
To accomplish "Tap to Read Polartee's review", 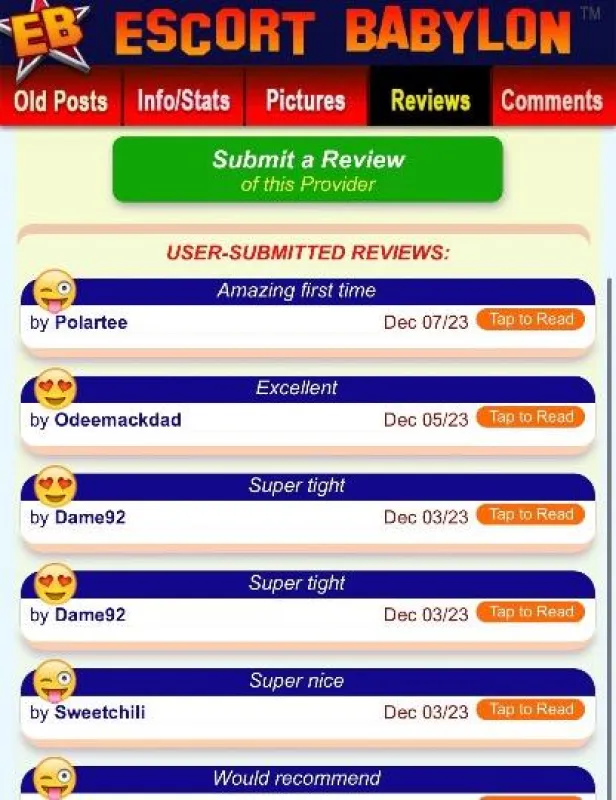I will [x=531, y=320].
